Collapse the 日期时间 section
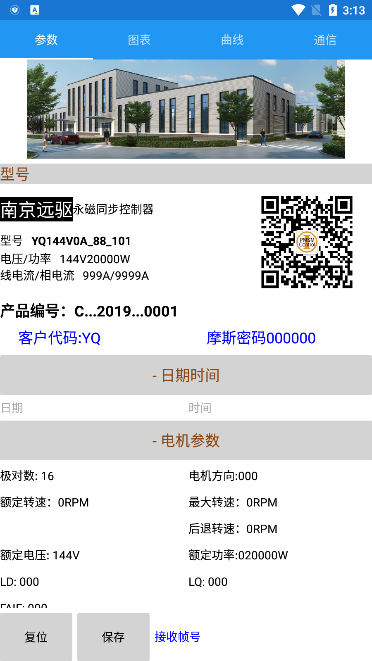The width and height of the screenshot is (372, 661). 186,375
